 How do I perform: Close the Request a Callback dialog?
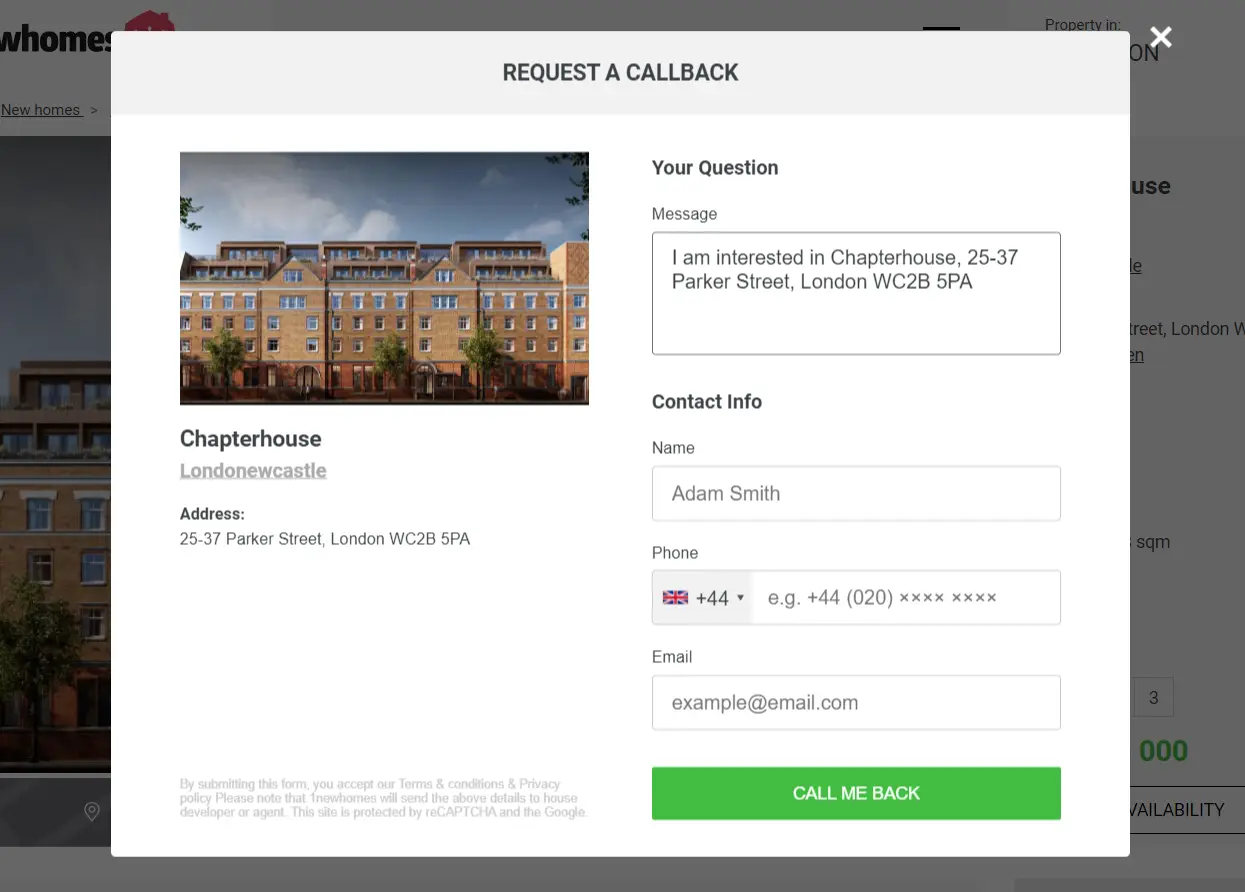[x=1160, y=38]
